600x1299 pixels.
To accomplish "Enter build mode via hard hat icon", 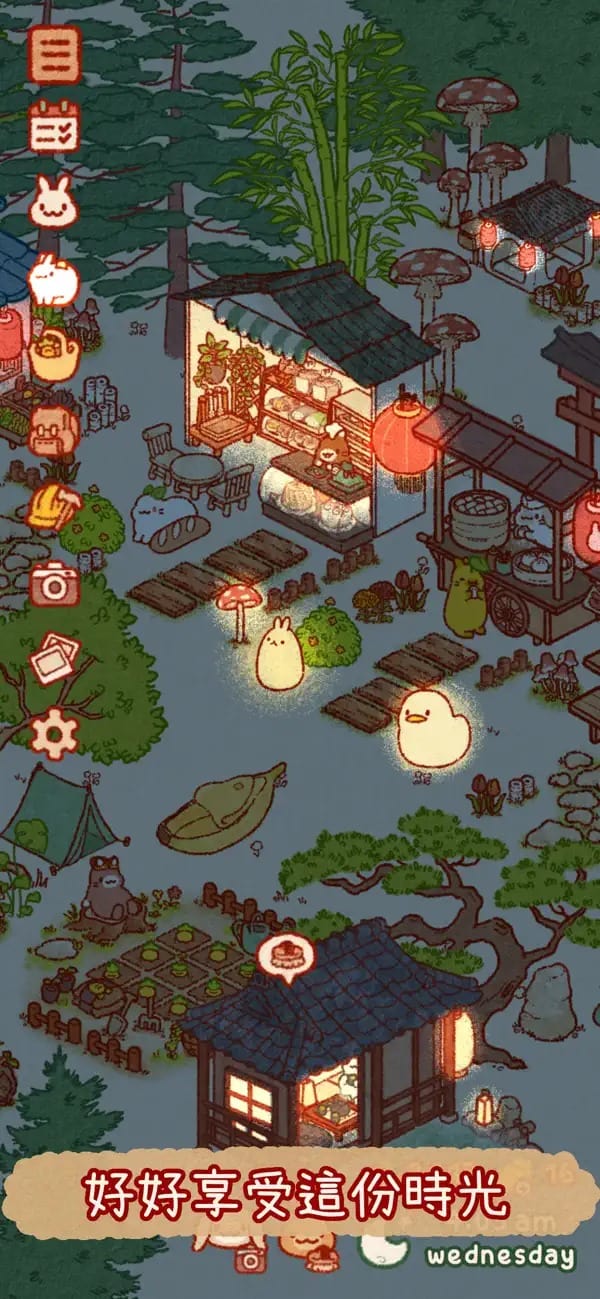I will click(54, 507).
